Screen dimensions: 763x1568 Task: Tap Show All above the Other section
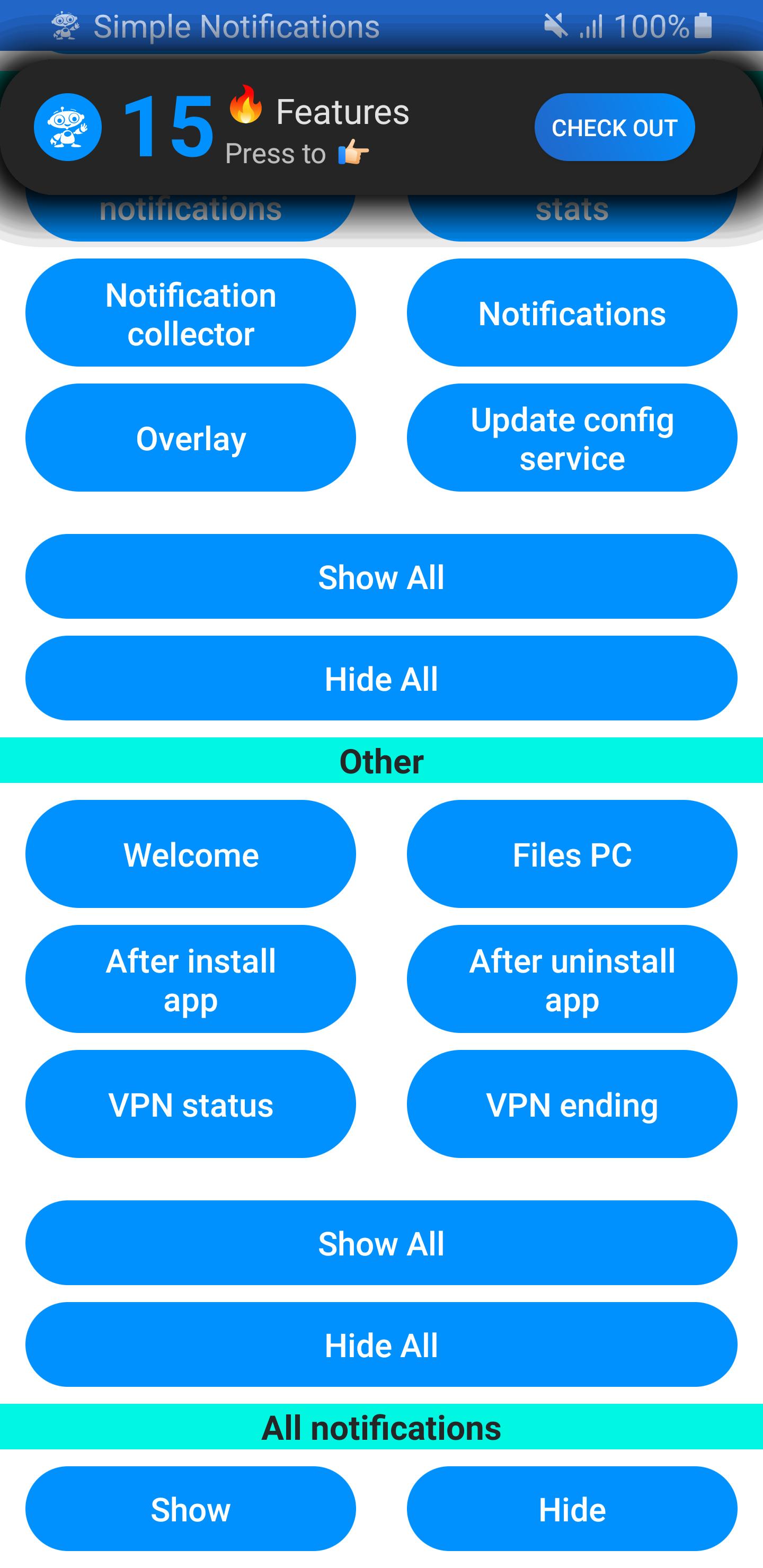tap(381, 576)
